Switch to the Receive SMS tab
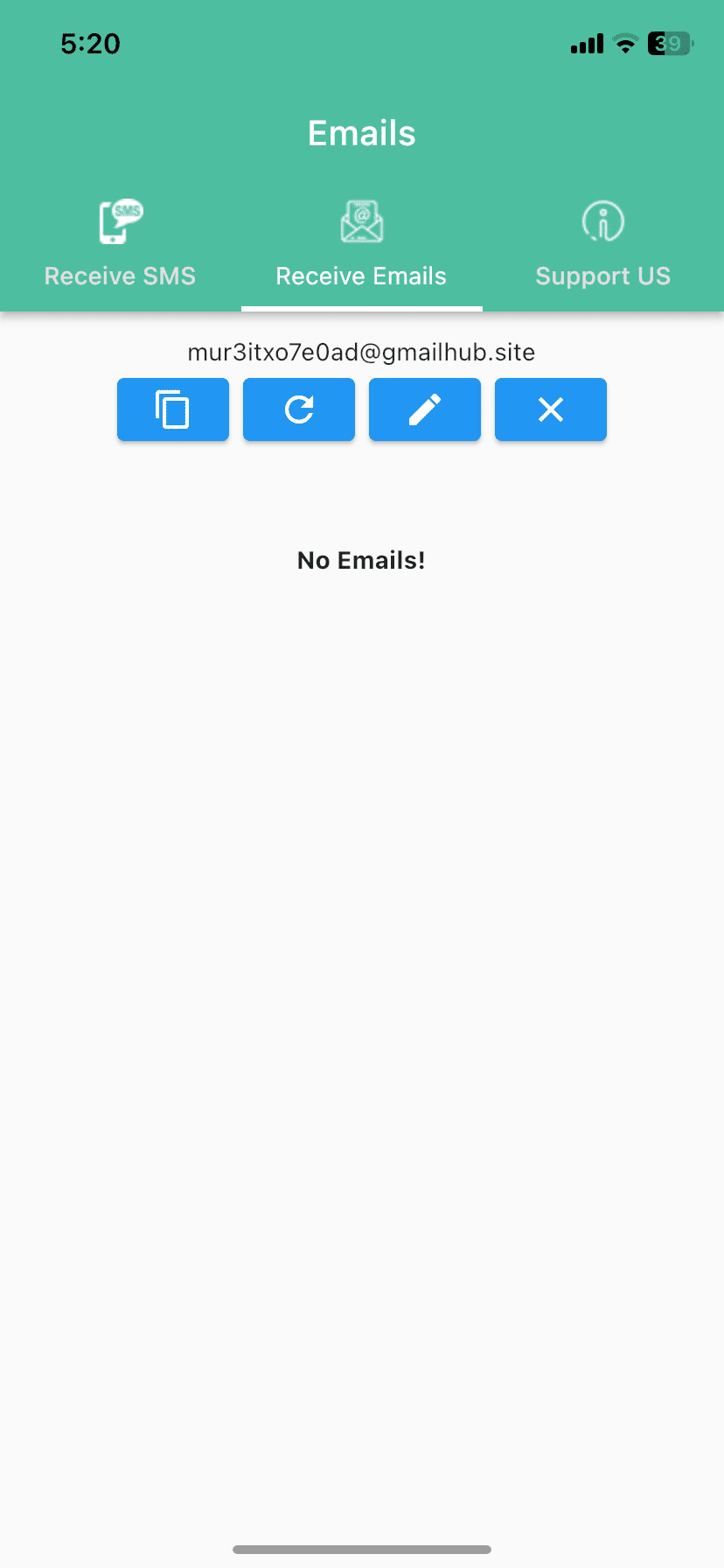 tap(120, 245)
